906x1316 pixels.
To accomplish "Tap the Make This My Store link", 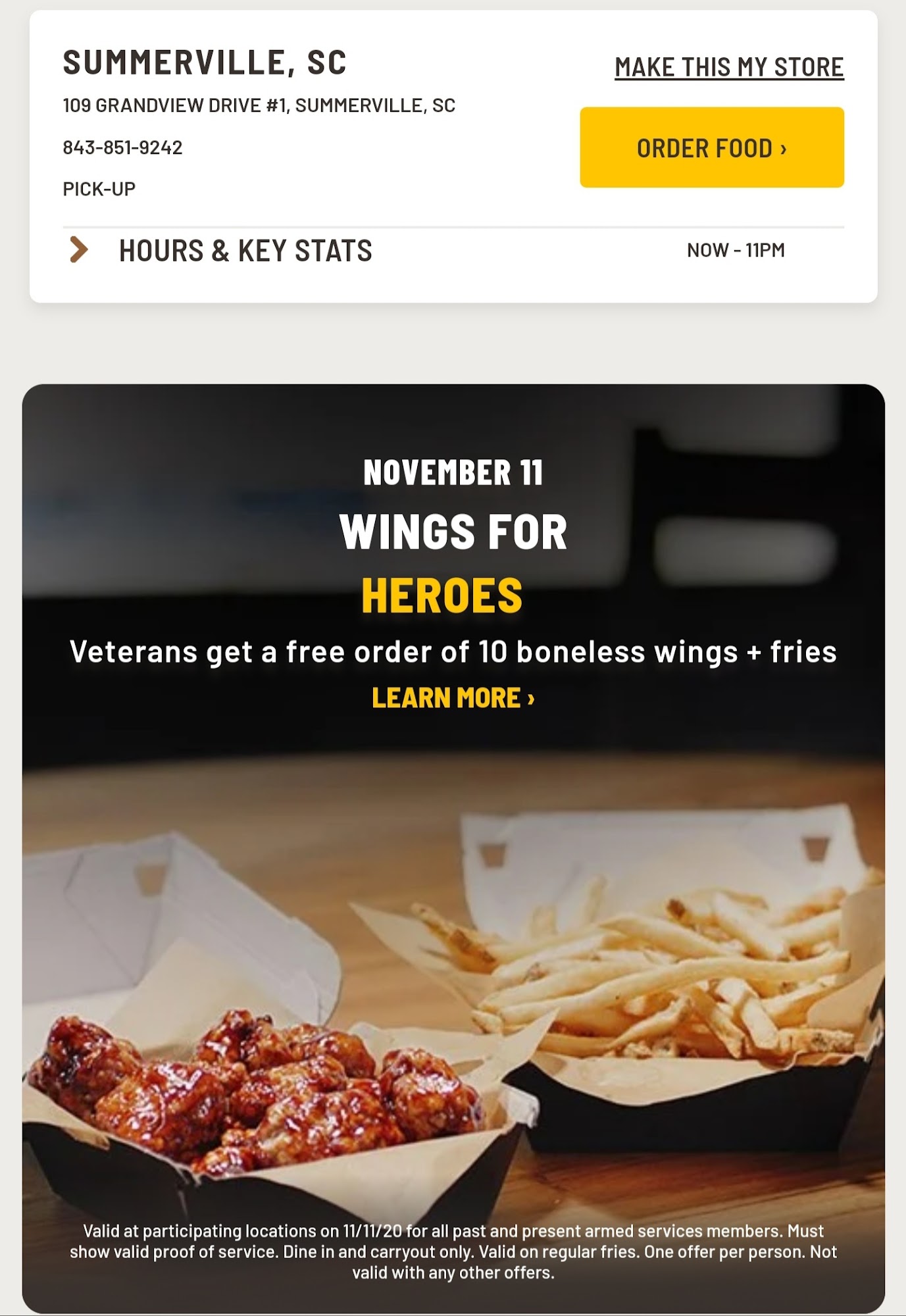I will 728,67.
